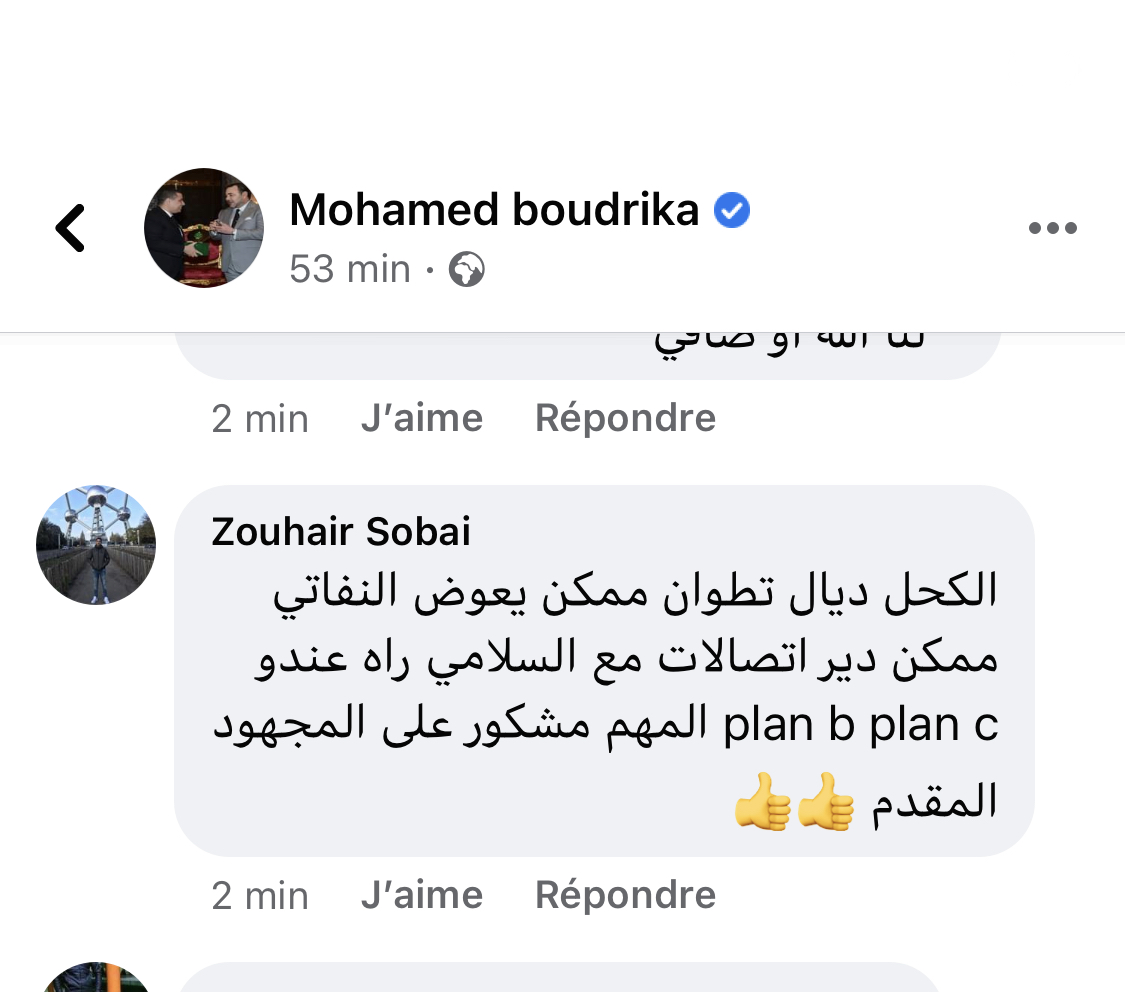The image size is (1125, 992).
Task: Like Zouhair Sobai's comment with J'aime
Action: [x=422, y=895]
